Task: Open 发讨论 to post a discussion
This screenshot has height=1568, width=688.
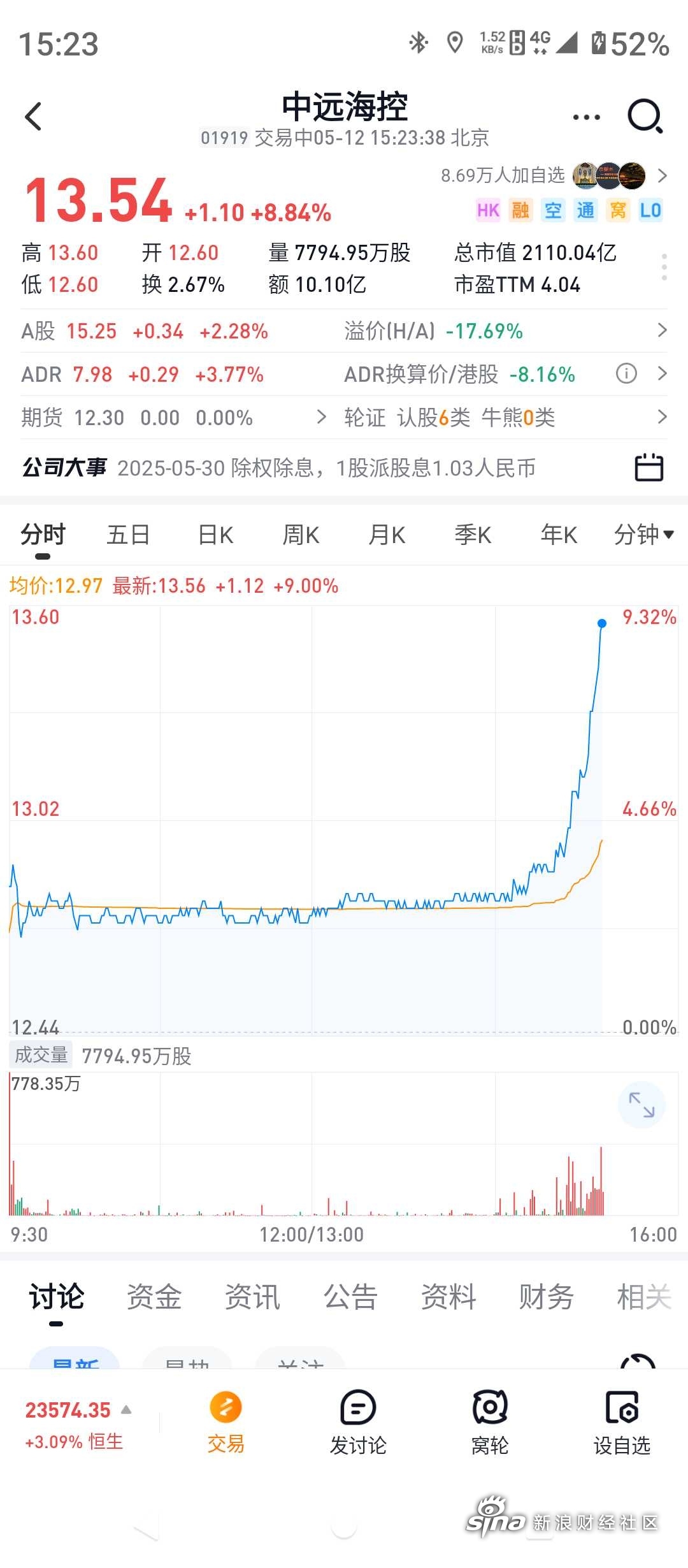Action: 358,1422
